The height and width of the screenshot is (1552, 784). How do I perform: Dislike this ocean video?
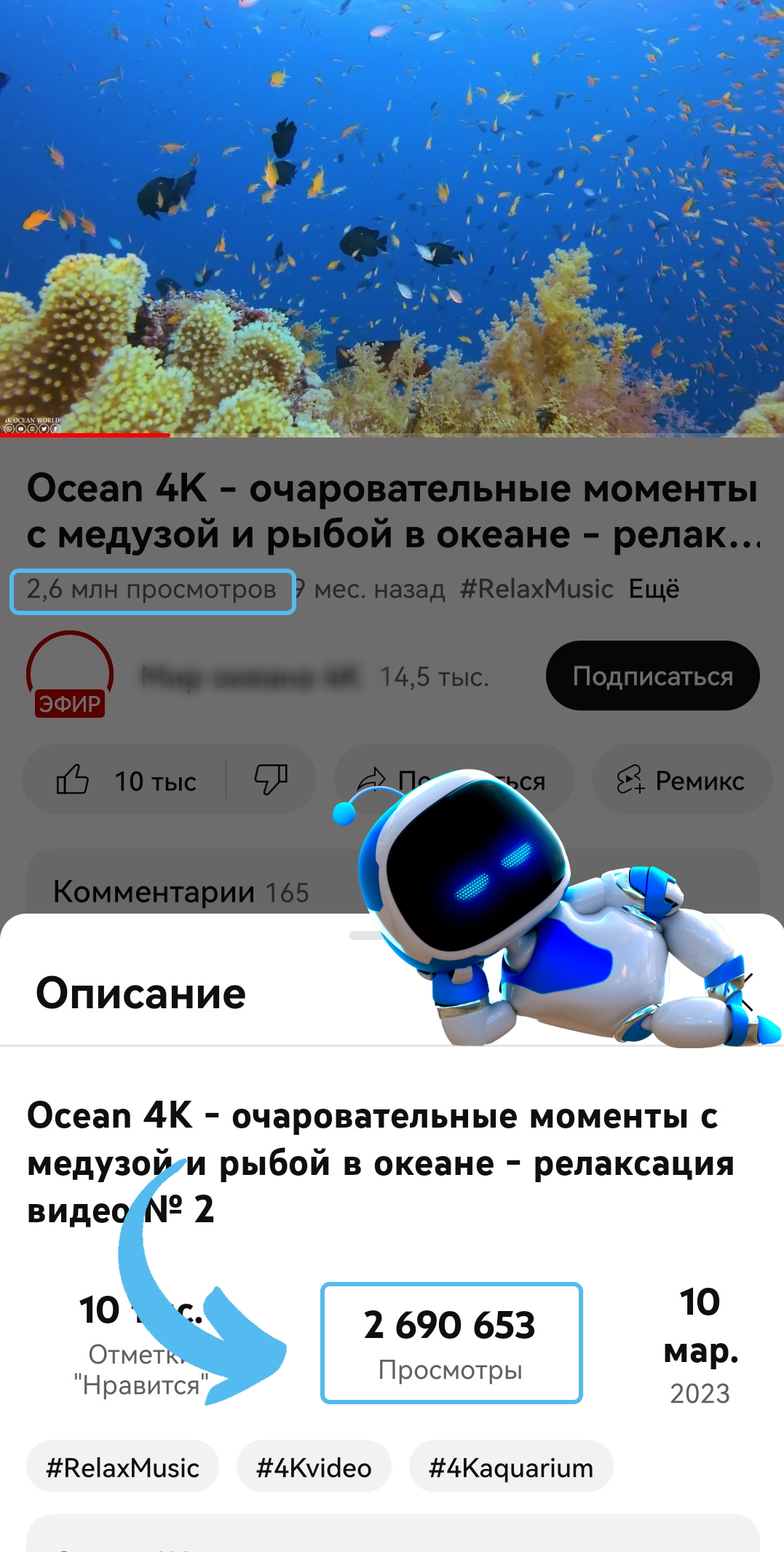click(x=271, y=780)
